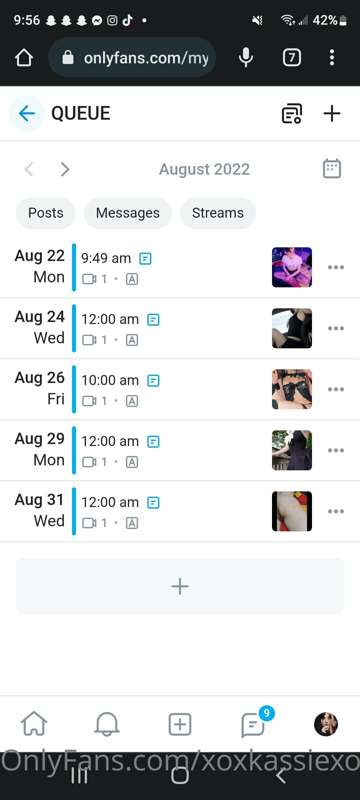The height and width of the screenshot is (800, 360).
Task: Go to the next month arrow
Action: click(x=64, y=169)
